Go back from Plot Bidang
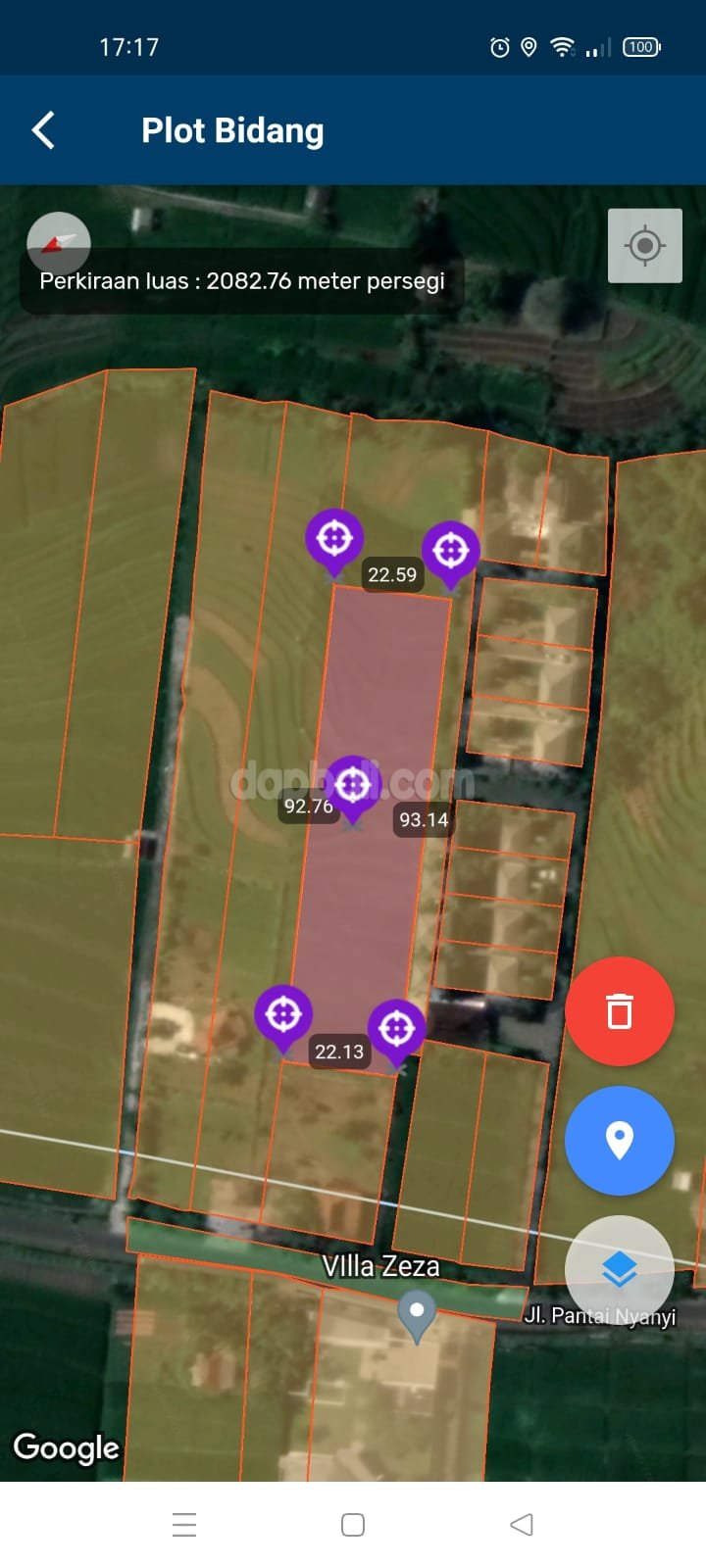 (x=43, y=130)
